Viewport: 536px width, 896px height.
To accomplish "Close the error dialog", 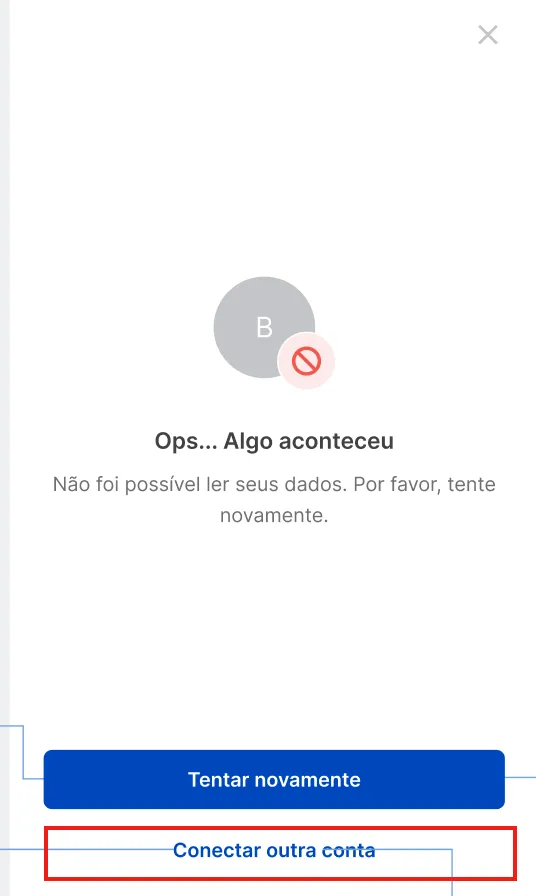I will [487, 35].
